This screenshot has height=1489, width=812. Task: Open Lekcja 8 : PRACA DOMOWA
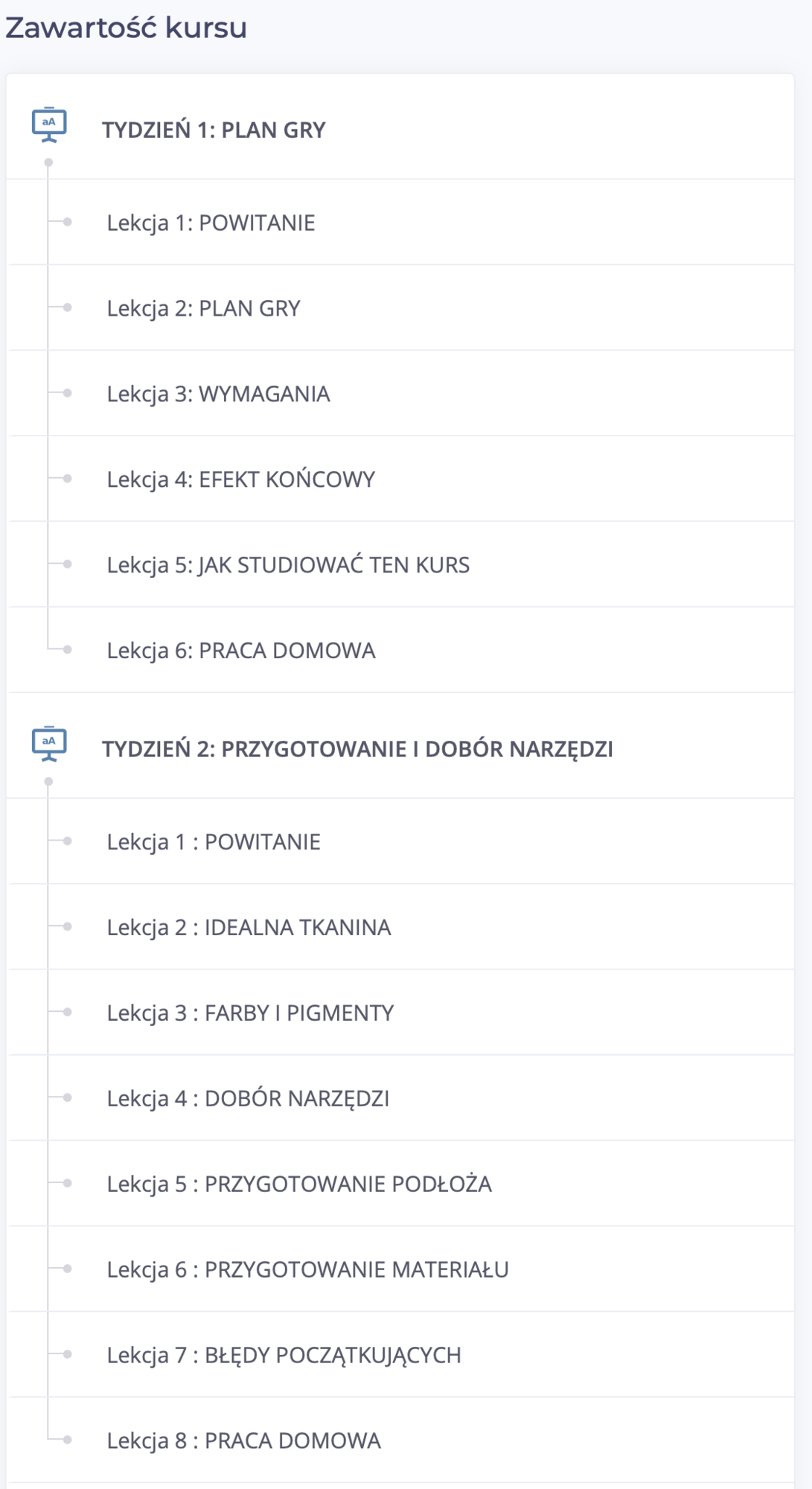pos(400,1441)
